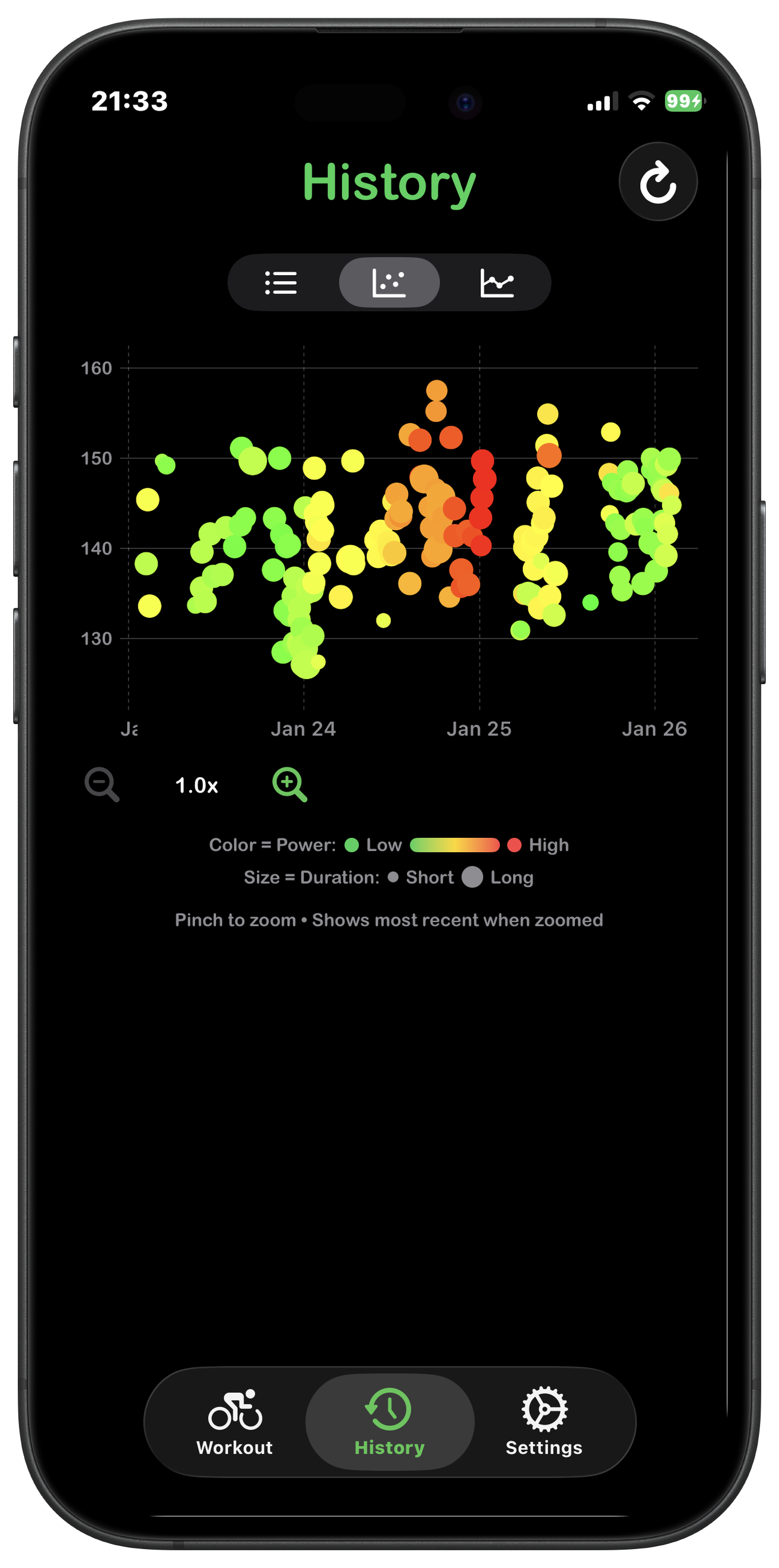The height and width of the screenshot is (1568, 779).
Task: Refresh the workout history
Action: (658, 182)
